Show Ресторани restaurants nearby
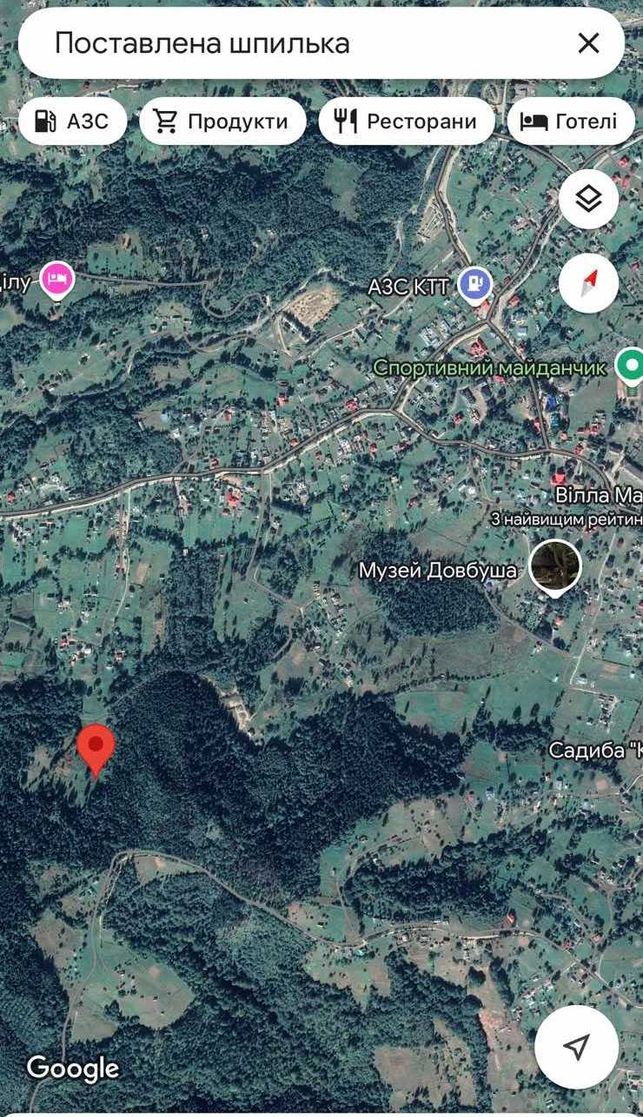The width and height of the screenshot is (643, 1117). click(407, 121)
